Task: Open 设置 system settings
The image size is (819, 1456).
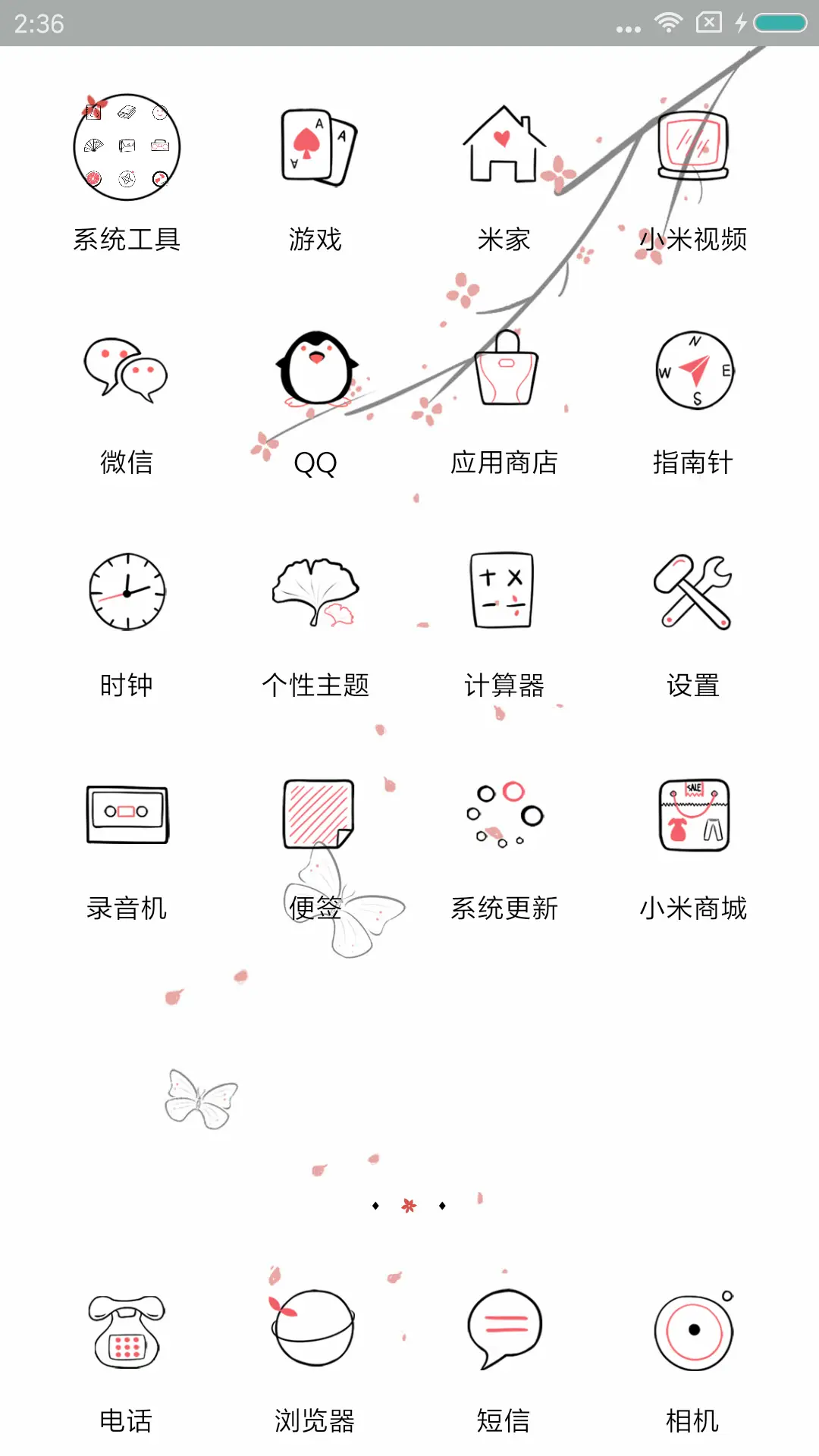Action: [692, 593]
